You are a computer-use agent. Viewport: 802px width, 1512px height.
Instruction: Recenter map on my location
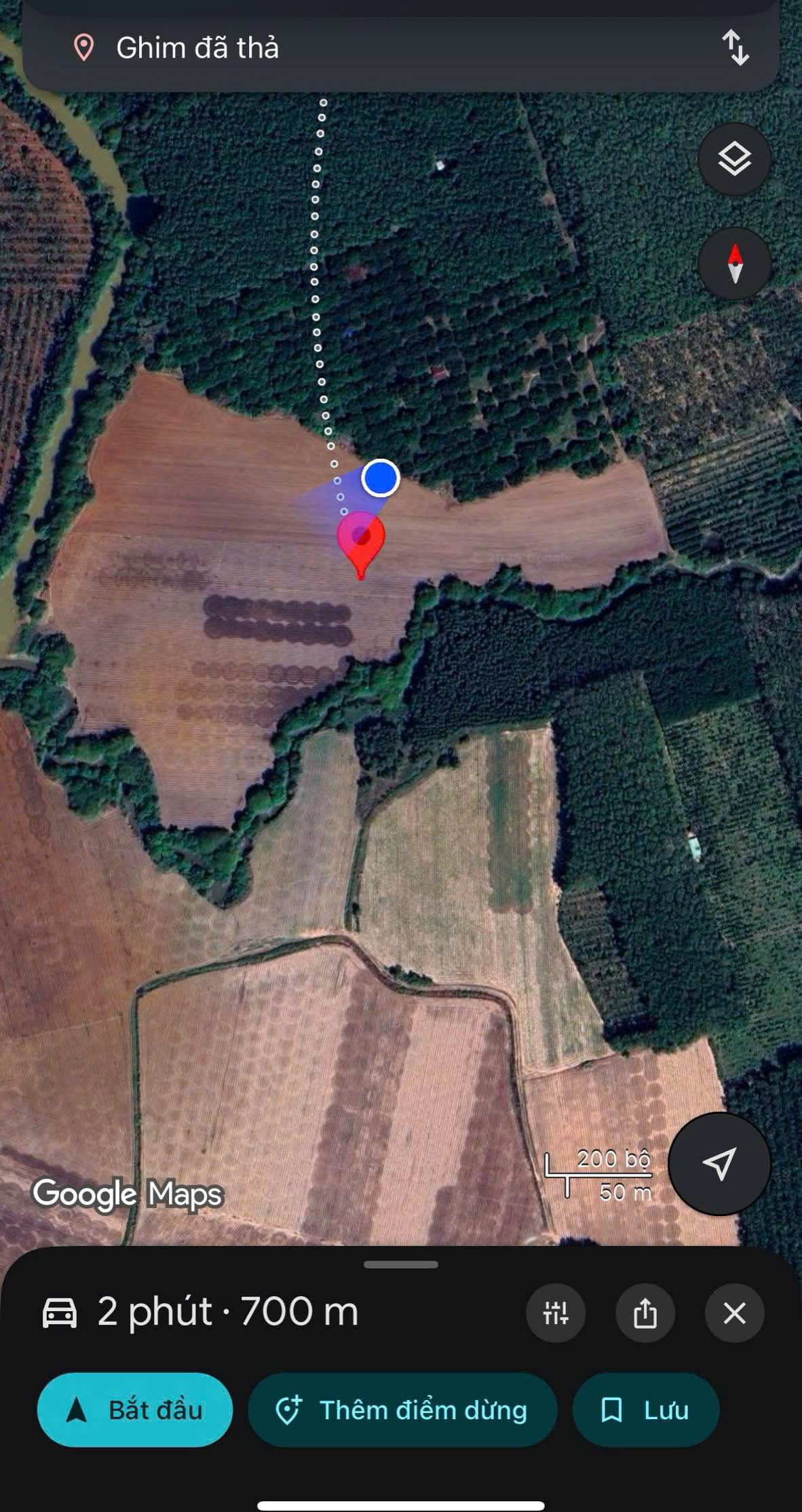click(x=719, y=1164)
